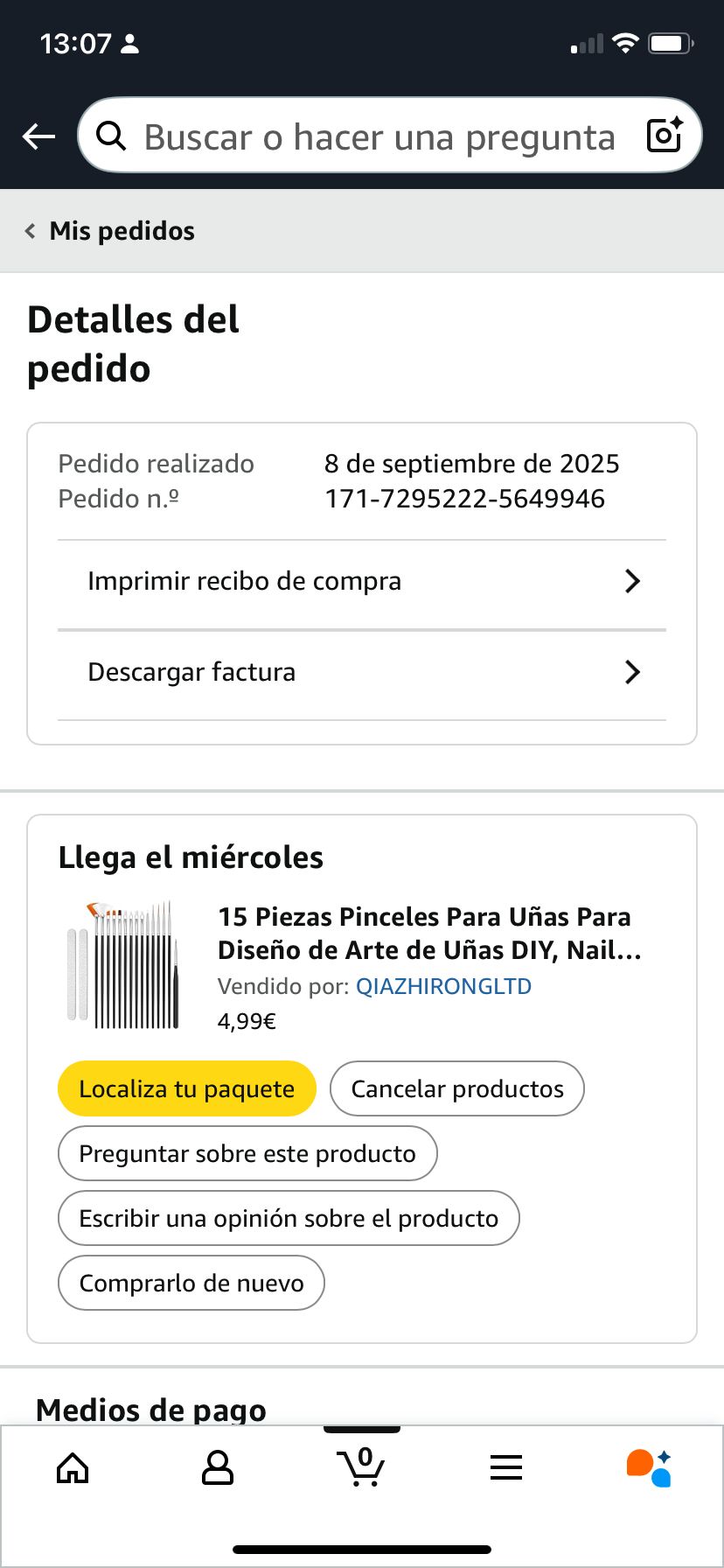This screenshot has height=1568, width=724.
Task: Select Comprarlo de nuevo
Action: pos(191,1284)
